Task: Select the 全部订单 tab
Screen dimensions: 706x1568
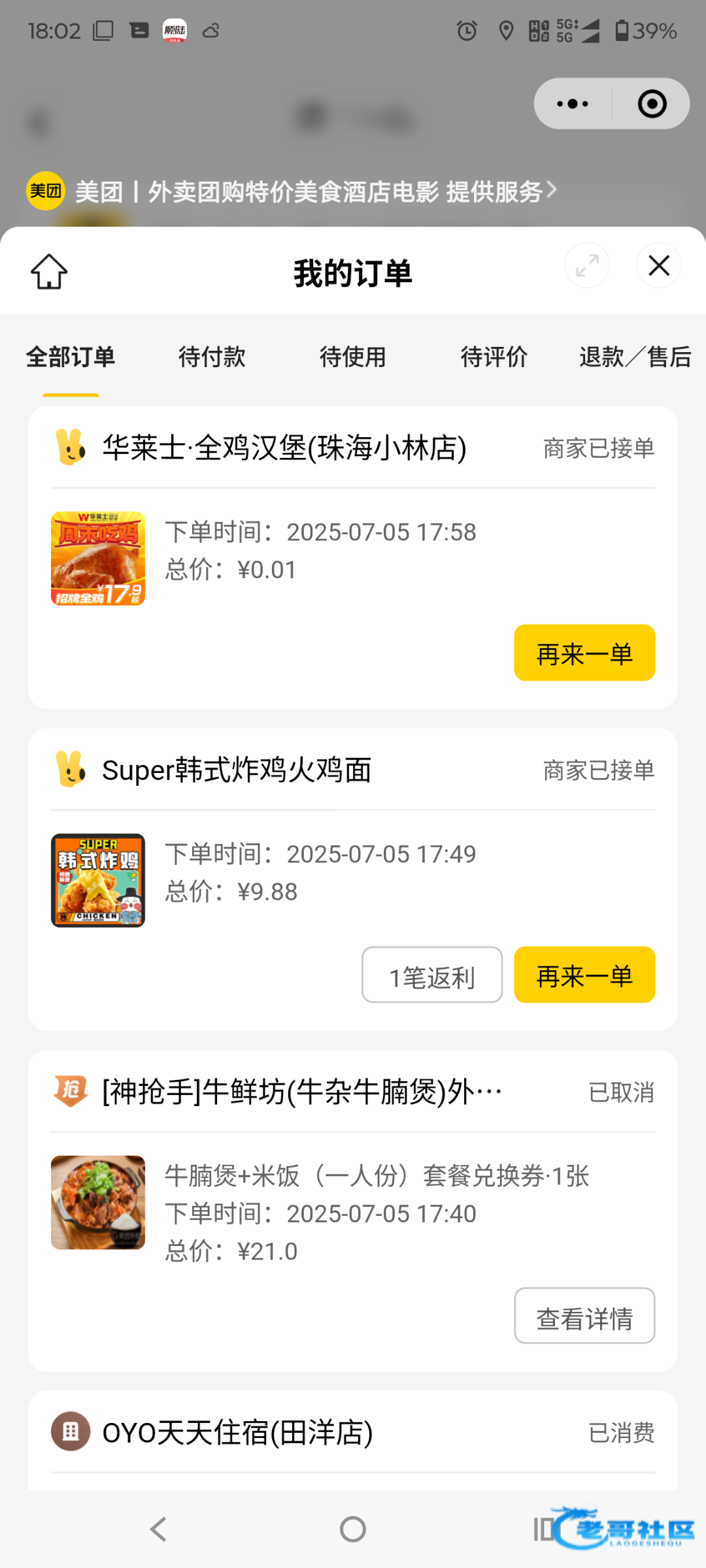Action: point(71,357)
